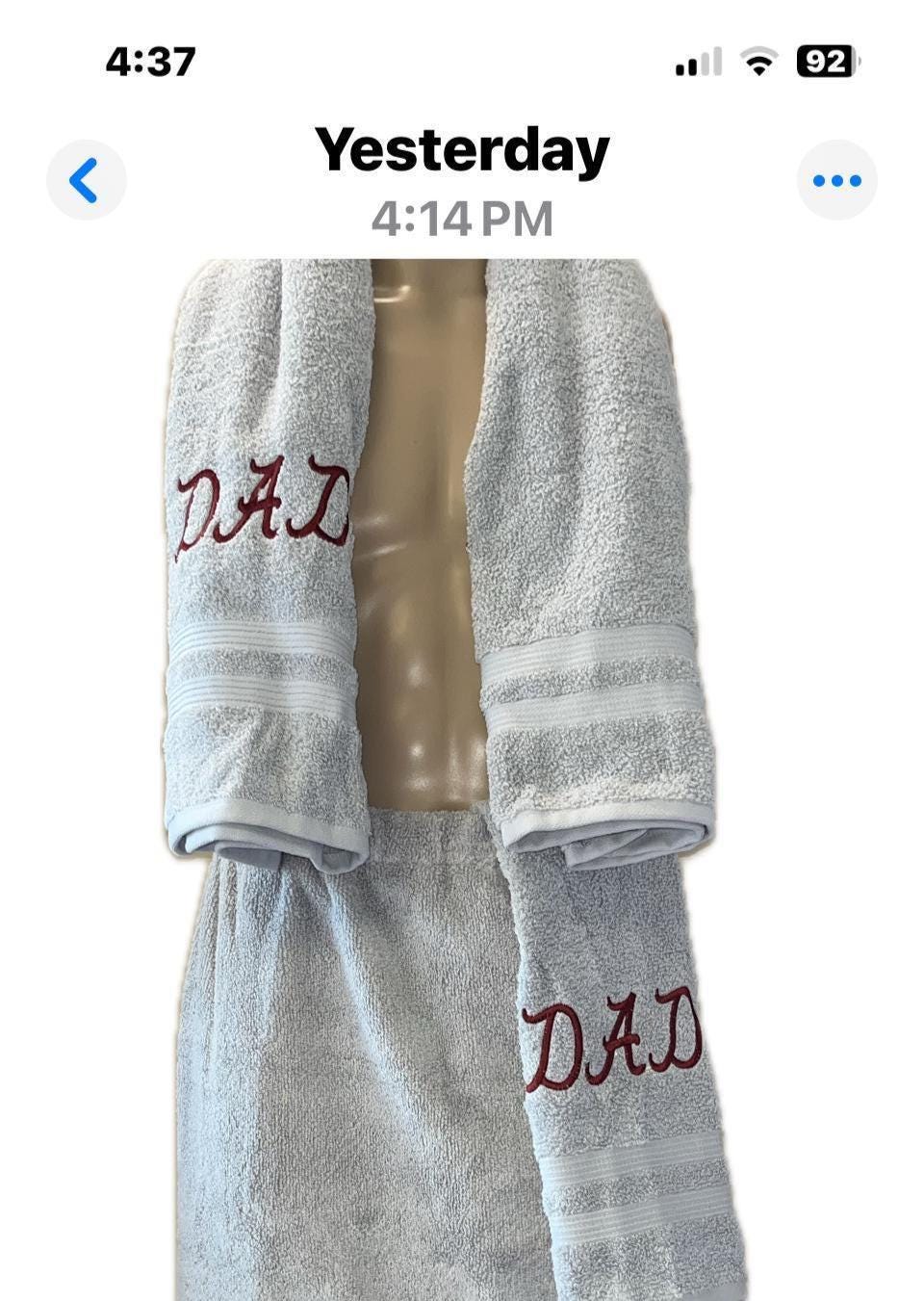Tap the DAD towel photo
924x1301 pixels.
[452, 770]
